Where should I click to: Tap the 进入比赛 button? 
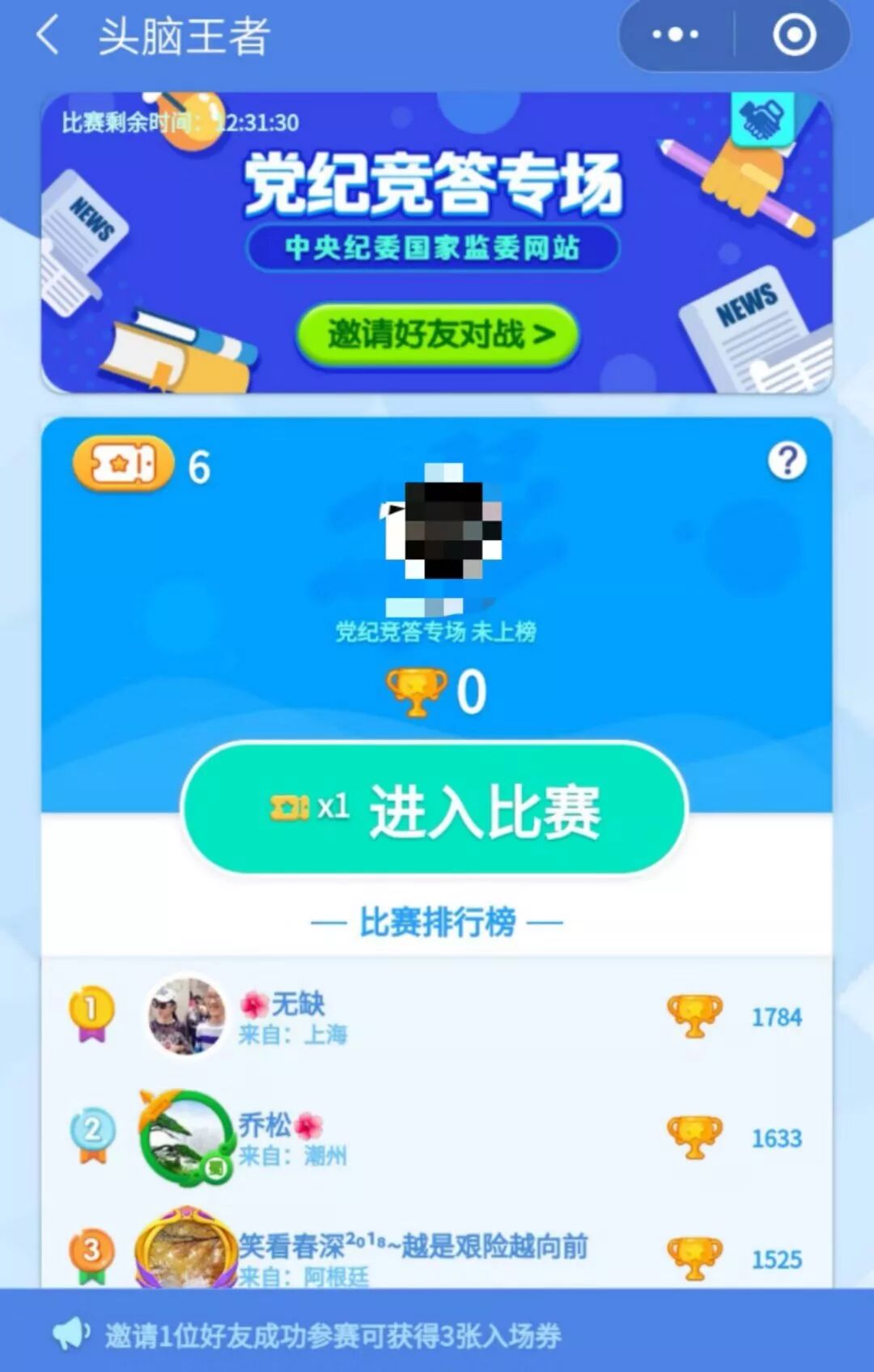435,809
